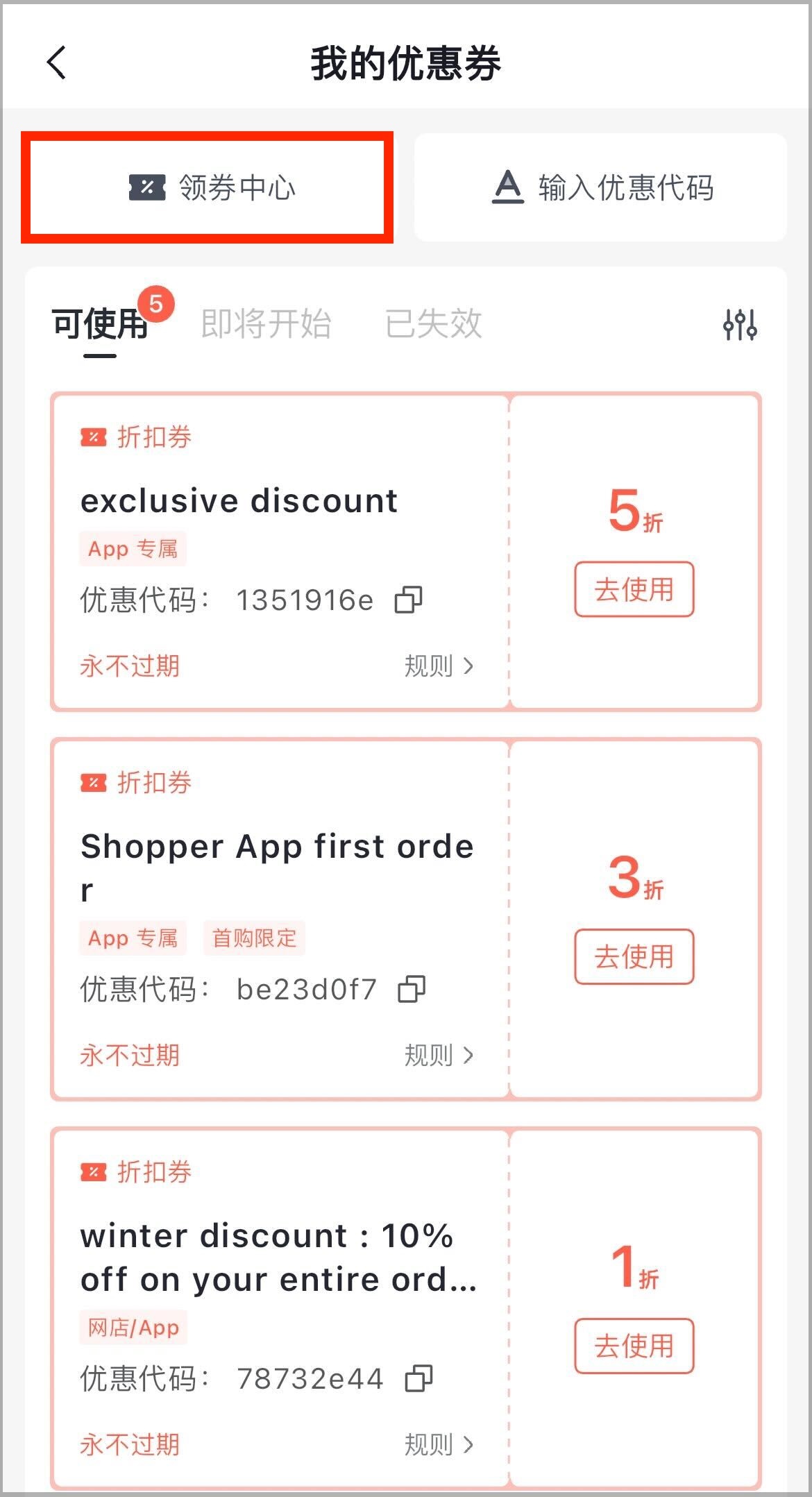Switch to the 即将开始 tab

266,324
